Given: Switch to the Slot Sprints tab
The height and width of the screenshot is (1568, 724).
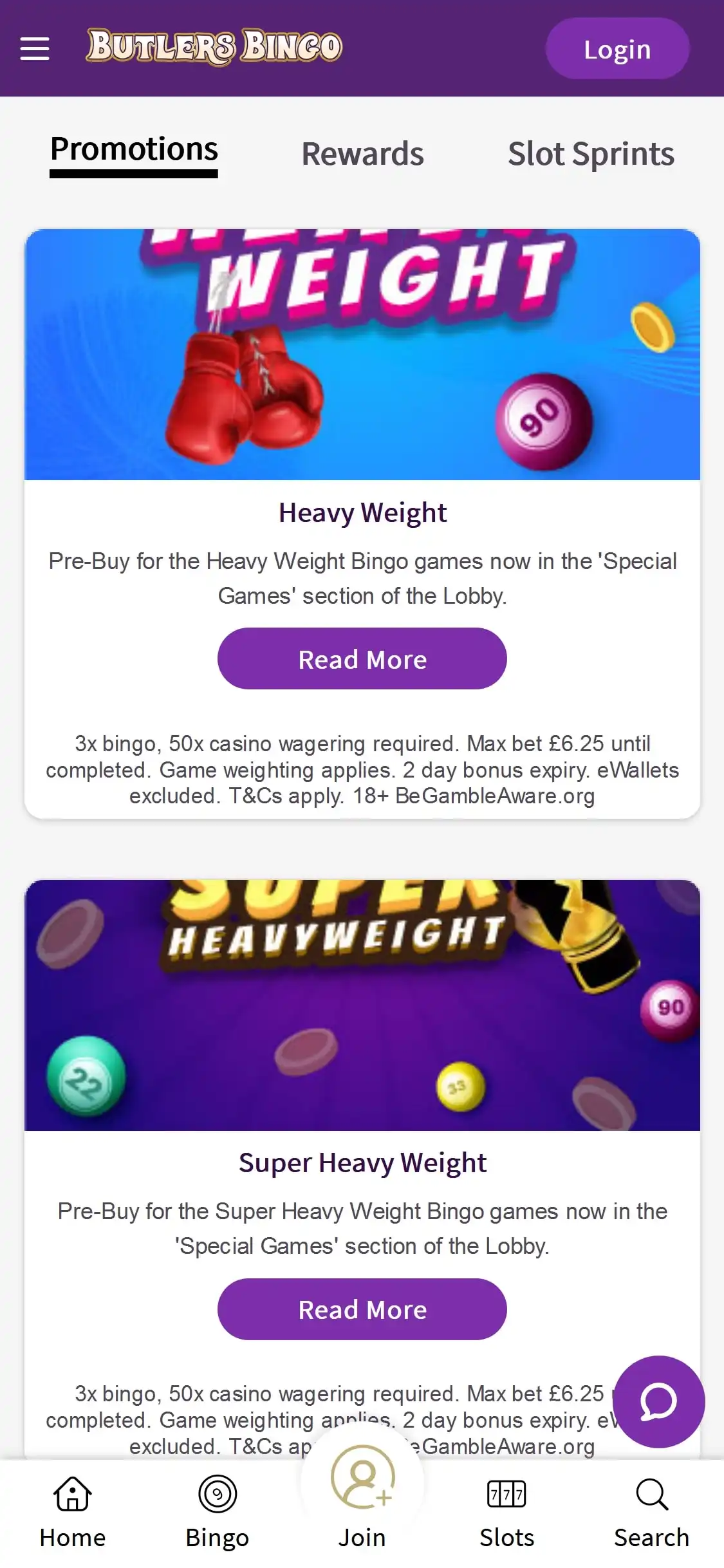Looking at the screenshot, I should 591,154.
